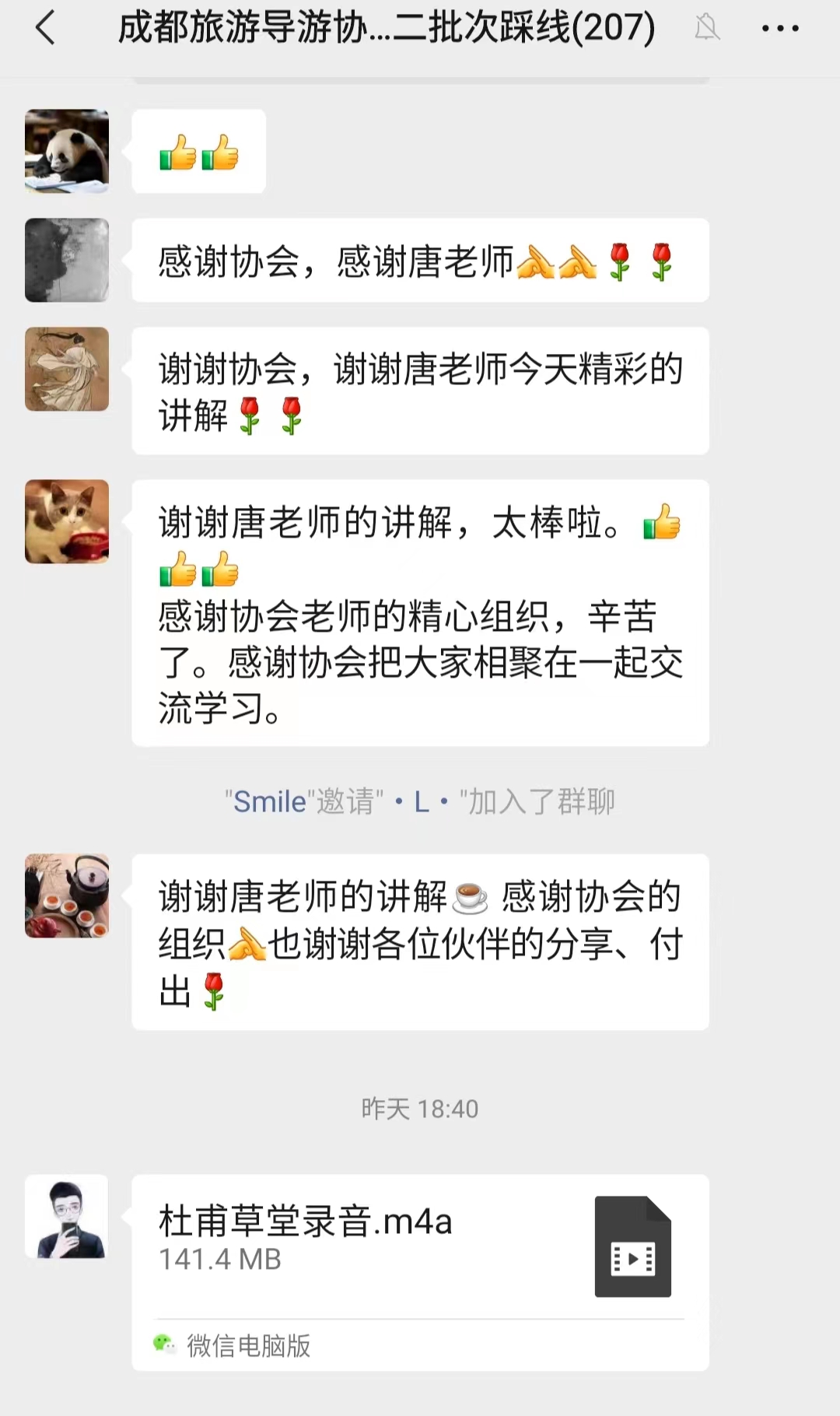Open profile of the man with phone avatar
The width and height of the screenshot is (840, 1416).
(x=67, y=1216)
